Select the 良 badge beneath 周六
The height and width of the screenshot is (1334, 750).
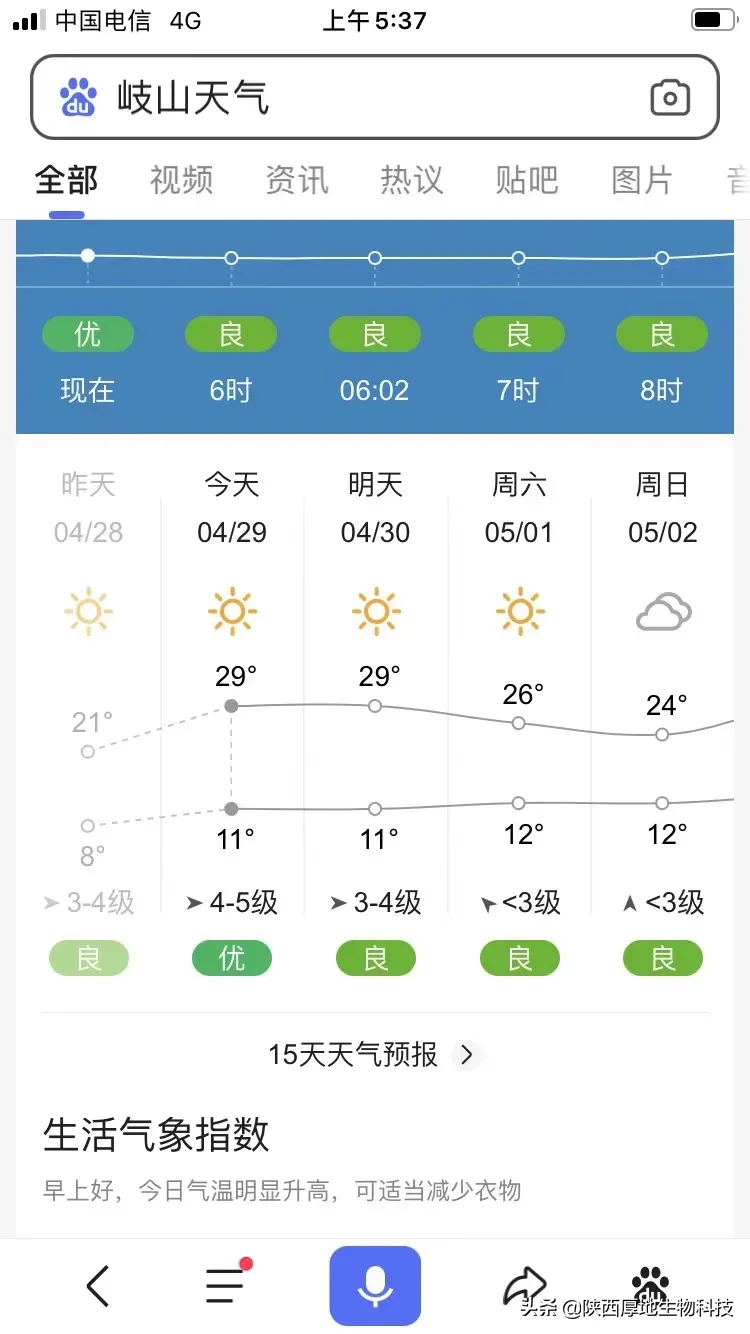(519, 957)
